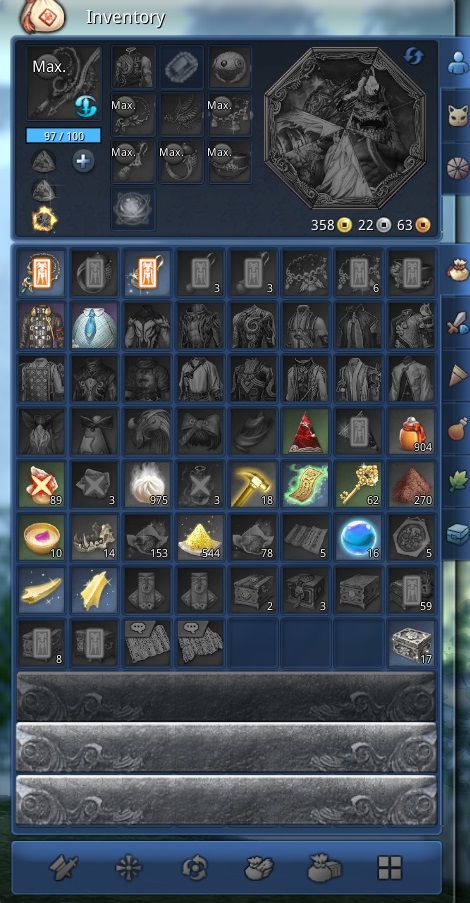Pick the golden hammer with 18 count
Screen dimensions: 470x903
[253, 484]
